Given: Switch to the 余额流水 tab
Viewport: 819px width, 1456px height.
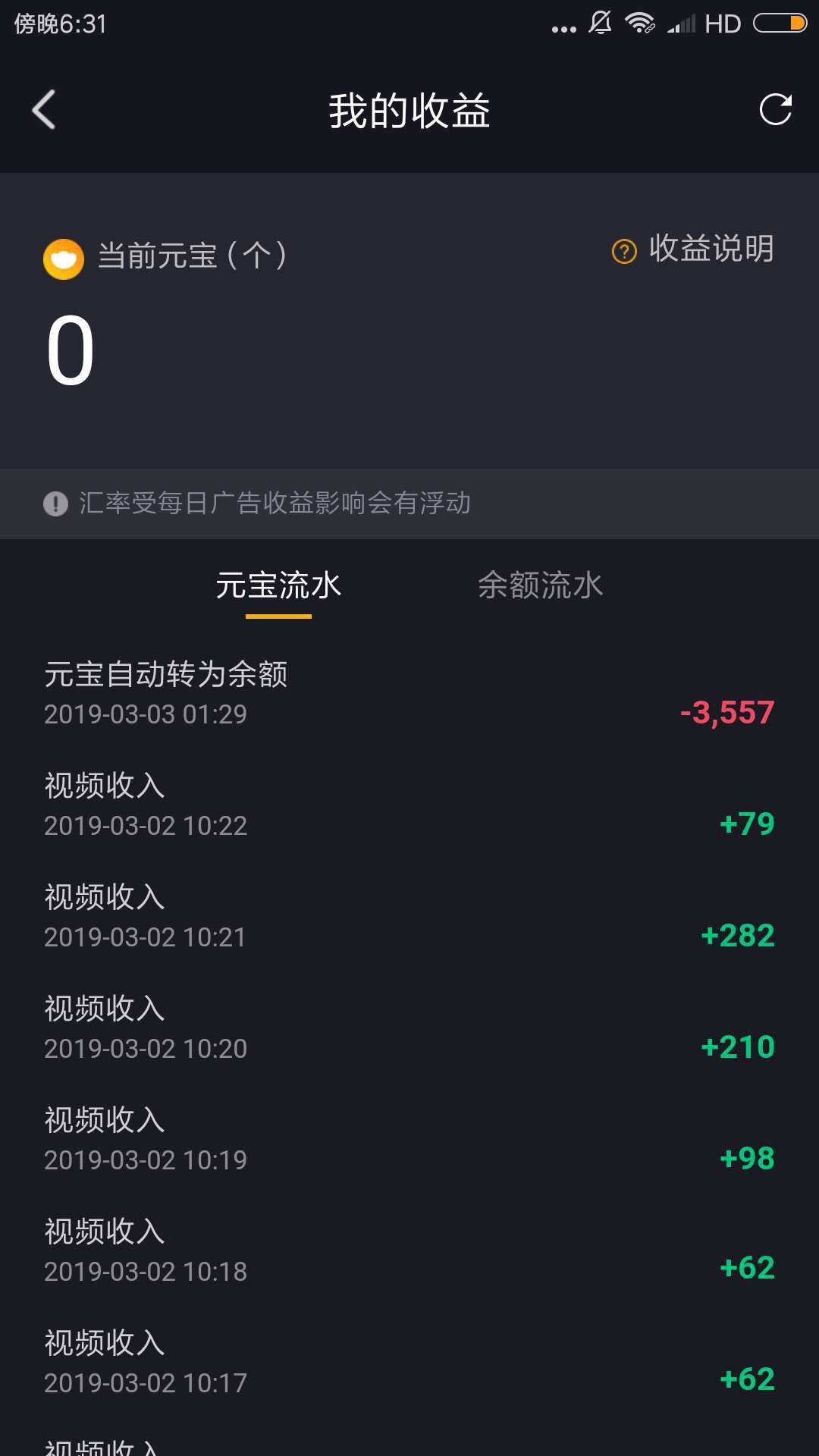Looking at the screenshot, I should (x=540, y=585).
